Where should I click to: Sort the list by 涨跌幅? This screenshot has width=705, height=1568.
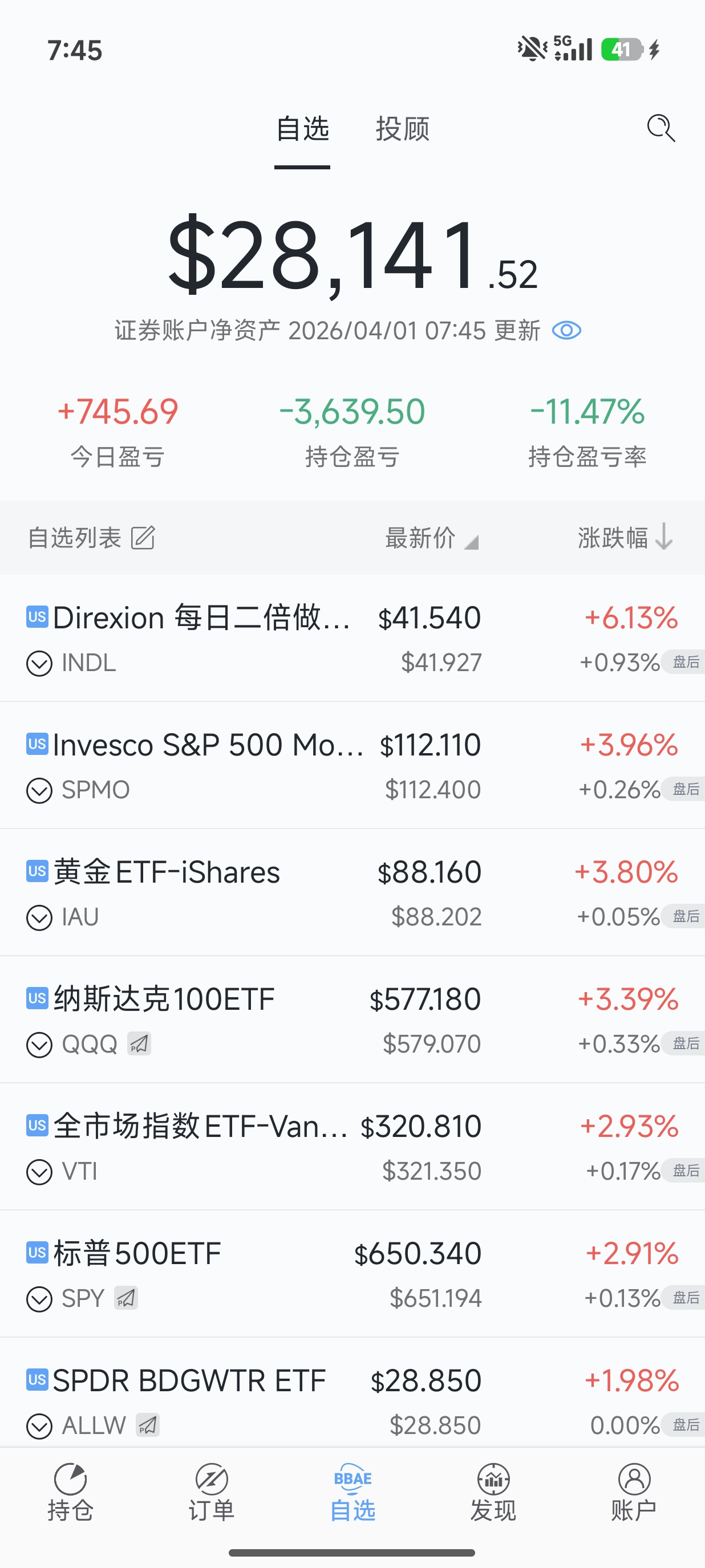[625, 538]
